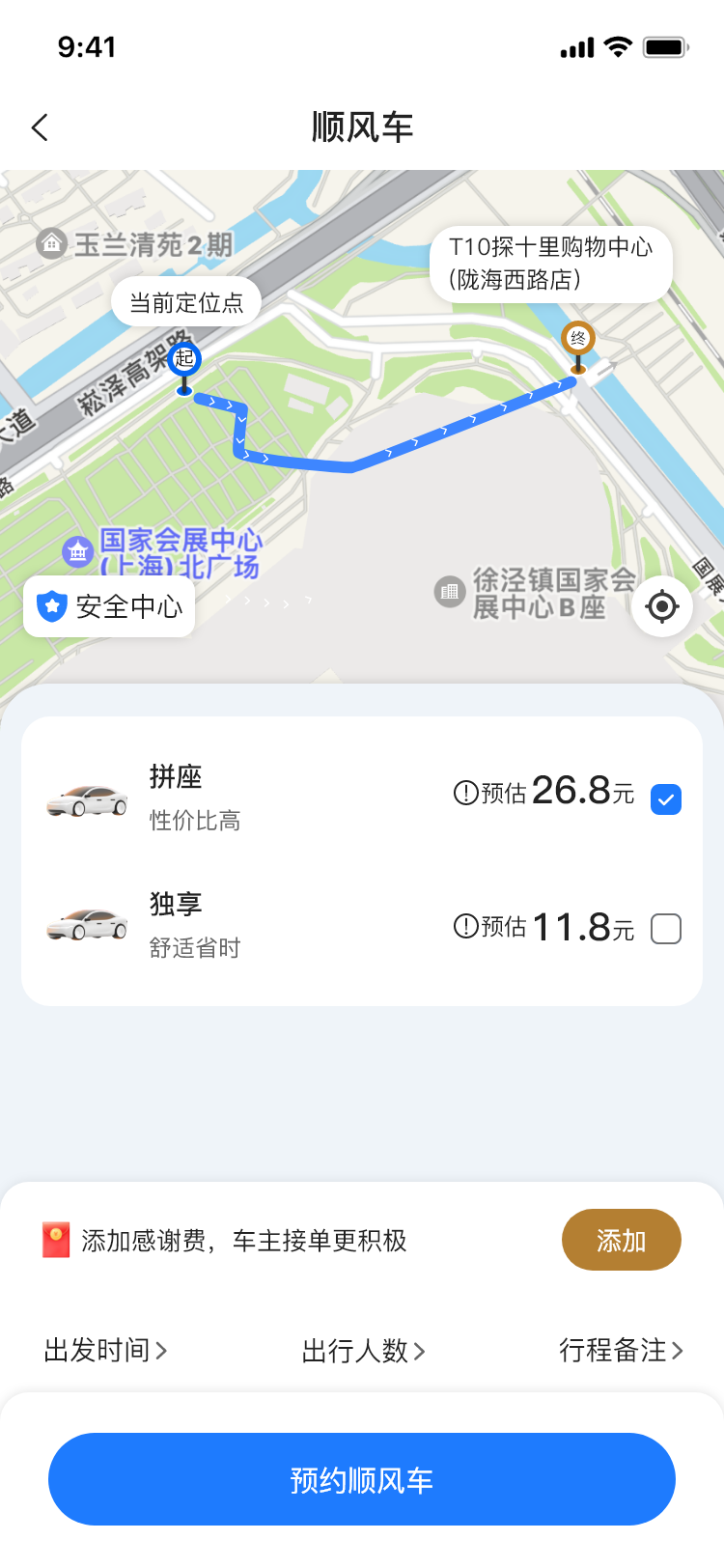Add 行程备注 trip notes
The height and width of the screenshot is (1568, 724).
[621, 1350]
